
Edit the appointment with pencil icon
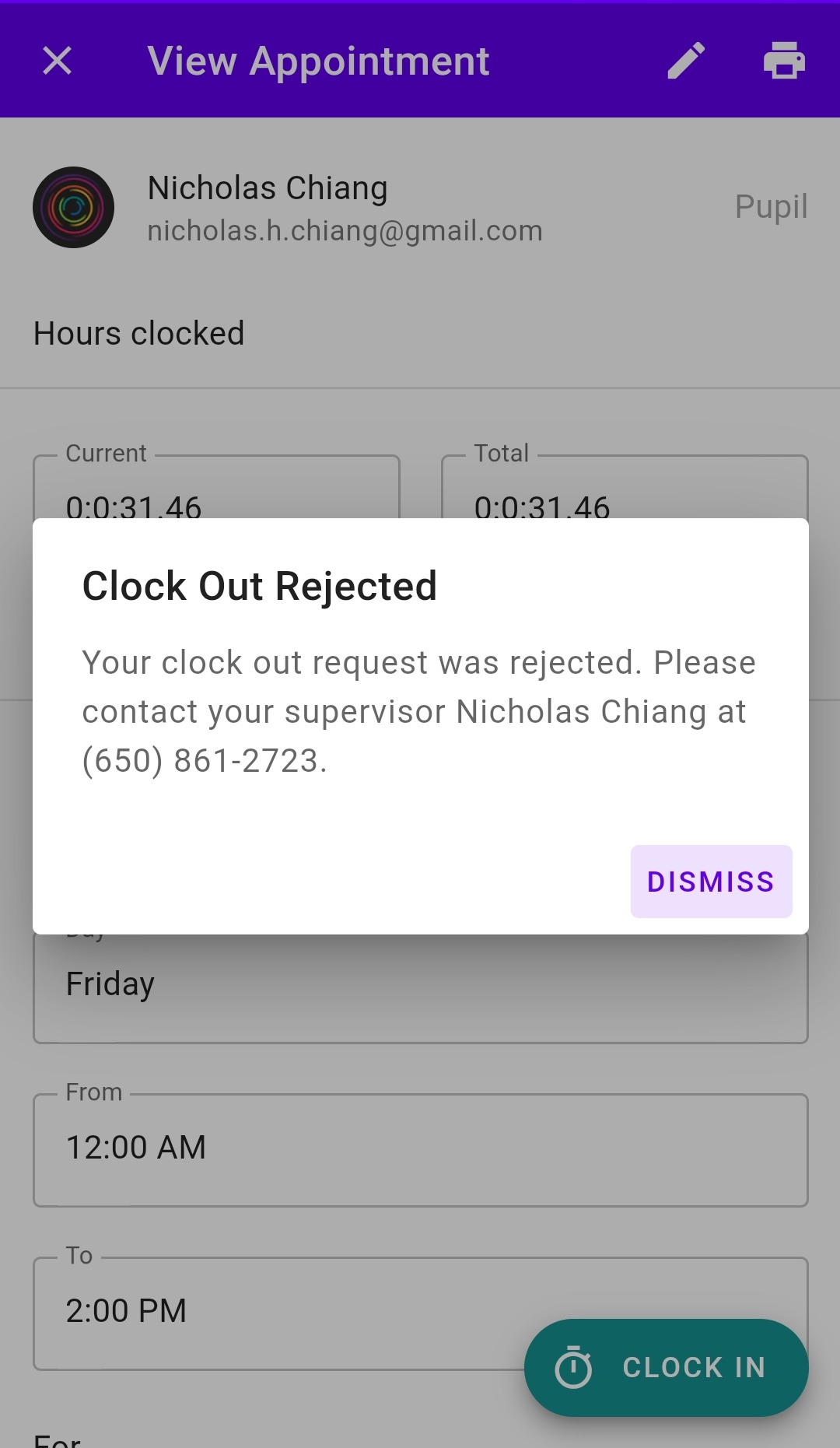coord(686,61)
